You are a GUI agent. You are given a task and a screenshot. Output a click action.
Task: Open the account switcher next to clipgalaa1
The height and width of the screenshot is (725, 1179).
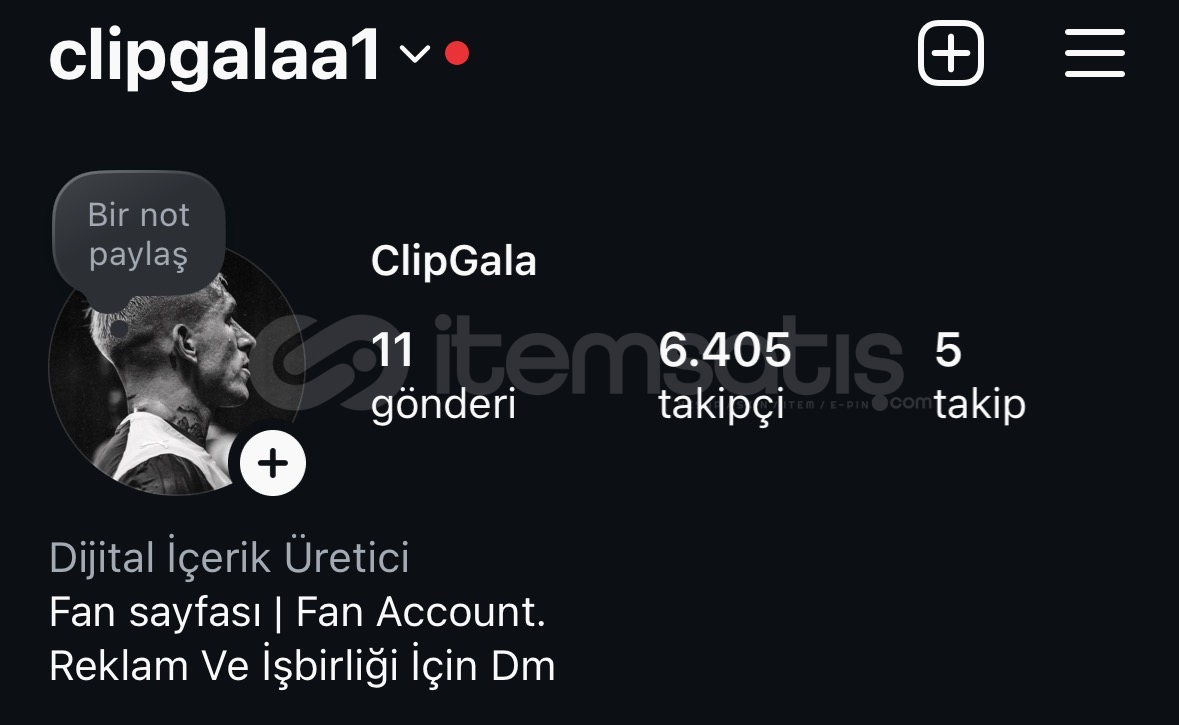pyautogui.click(x=414, y=54)
